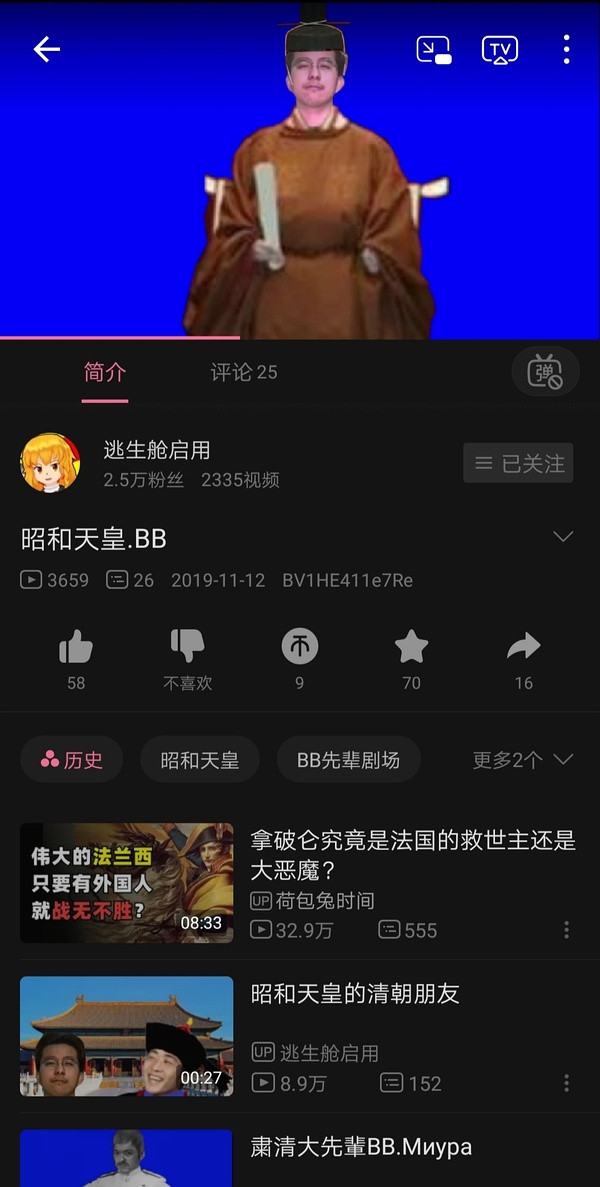Open the BB先辈剧场 tag chip
The height and width of the screenshot is (1187, 600).
pos(348,760)
